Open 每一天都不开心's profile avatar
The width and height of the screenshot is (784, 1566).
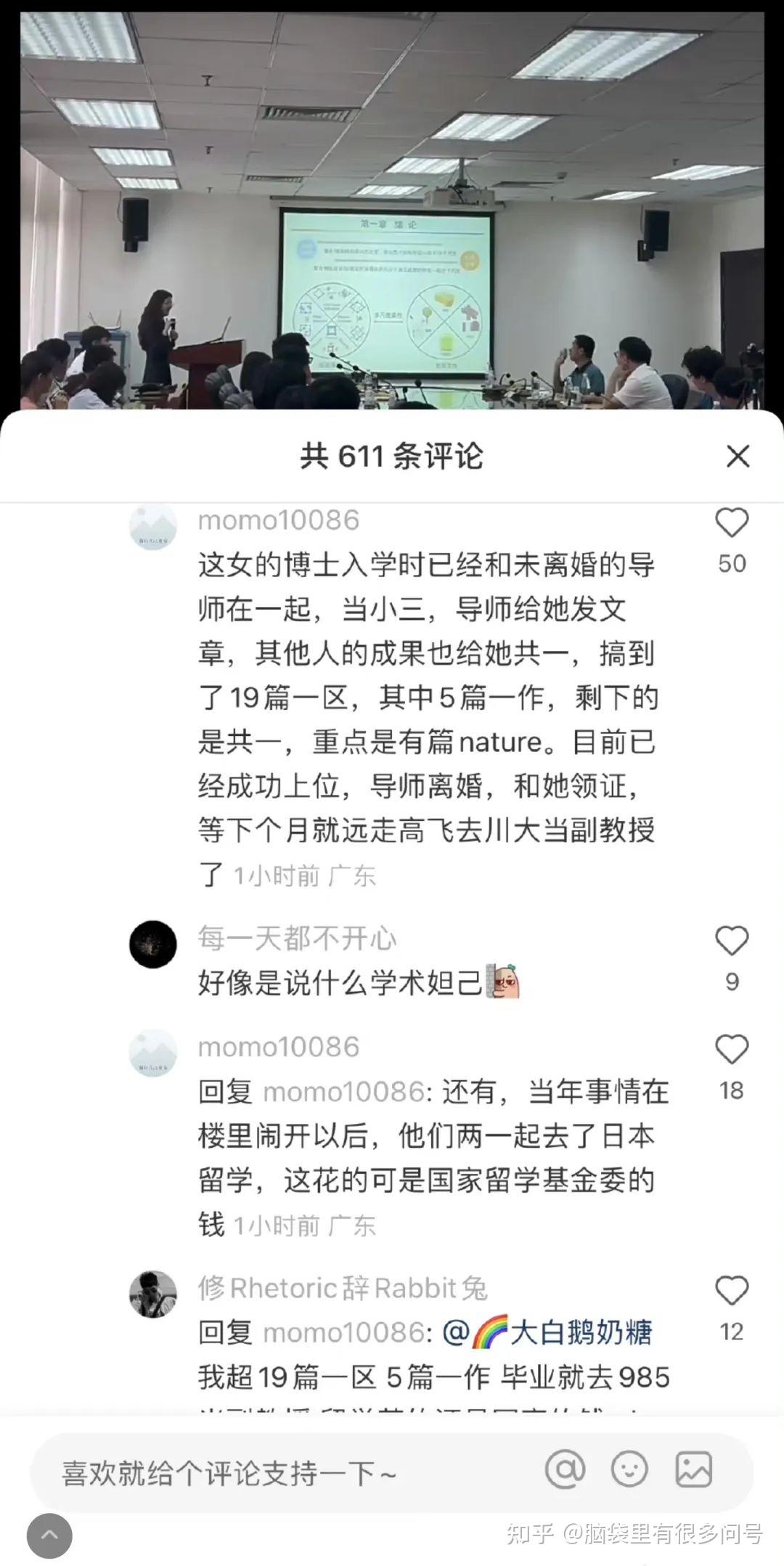[153, 944]
